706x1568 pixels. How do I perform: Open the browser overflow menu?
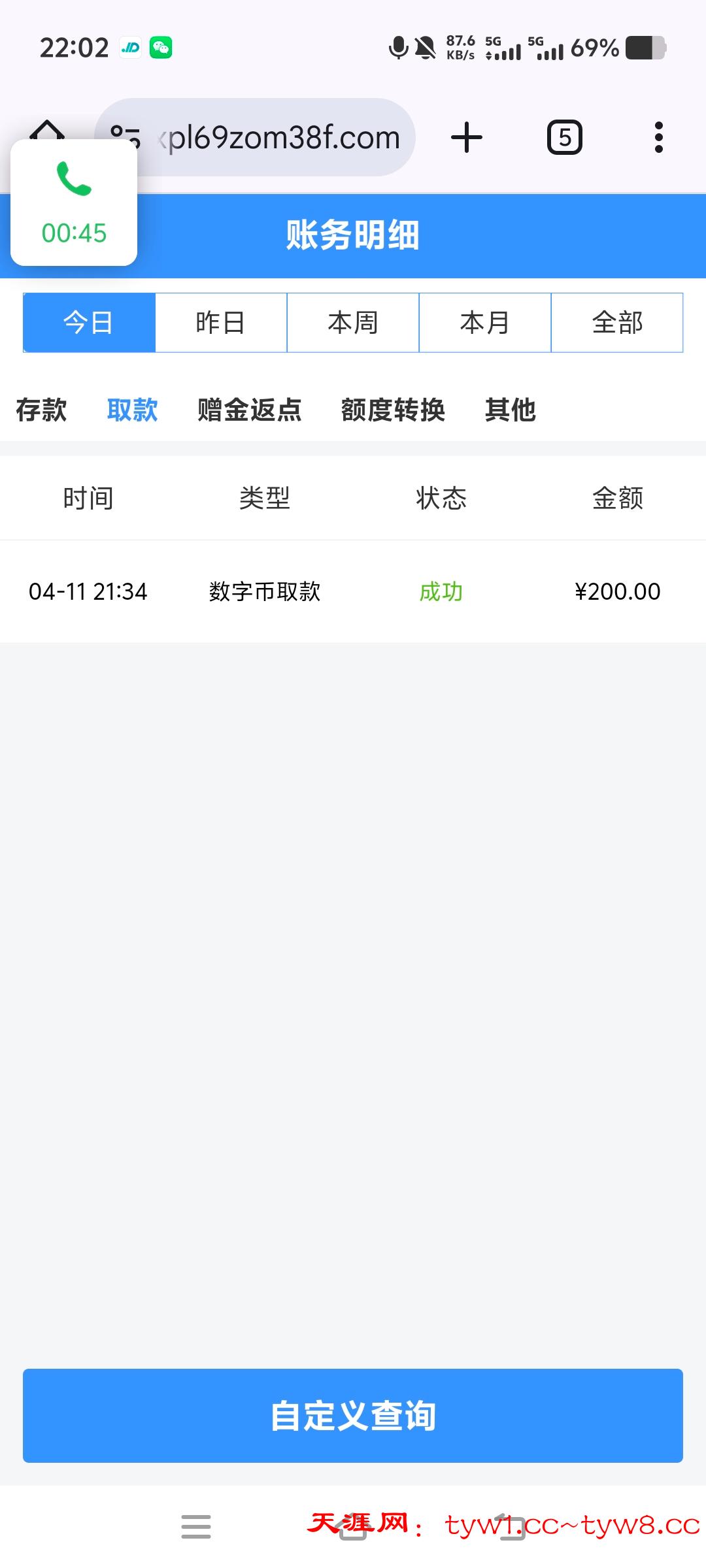658,138
